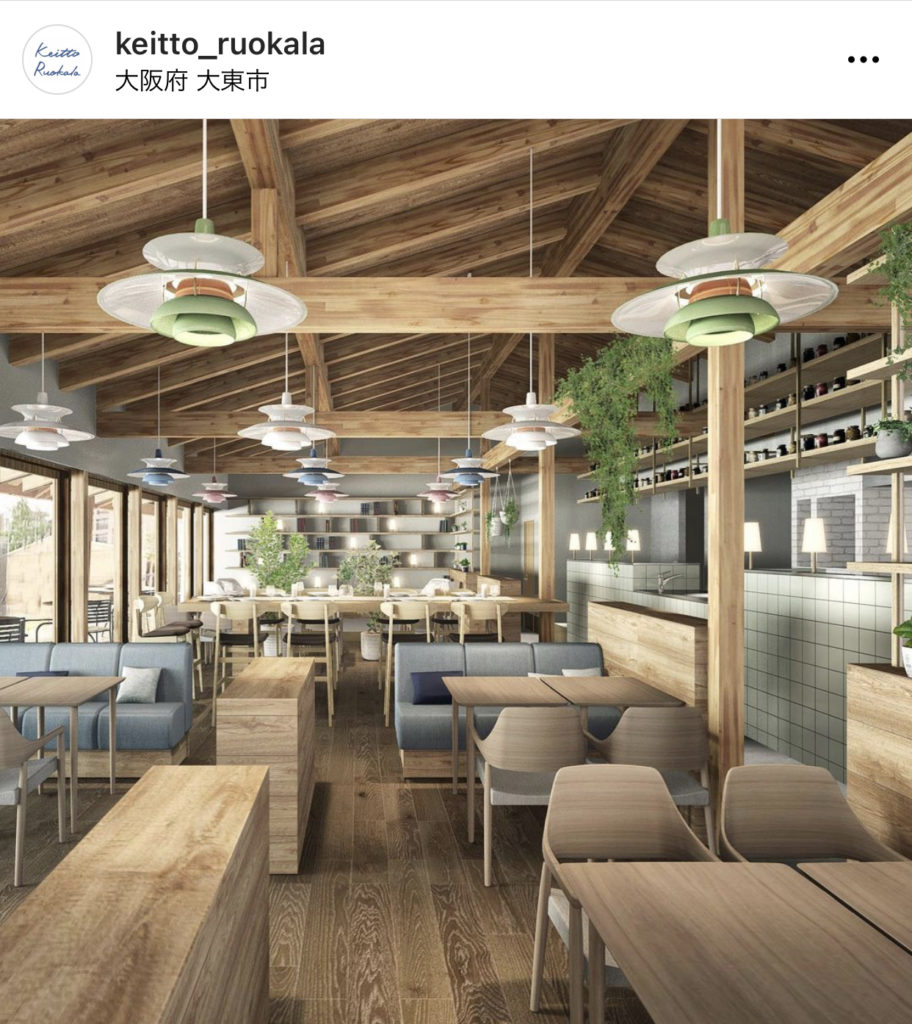Viewport: 912px width, 1024px height.
Task: Open the cafe interior post image
Action: click(456, 570)
